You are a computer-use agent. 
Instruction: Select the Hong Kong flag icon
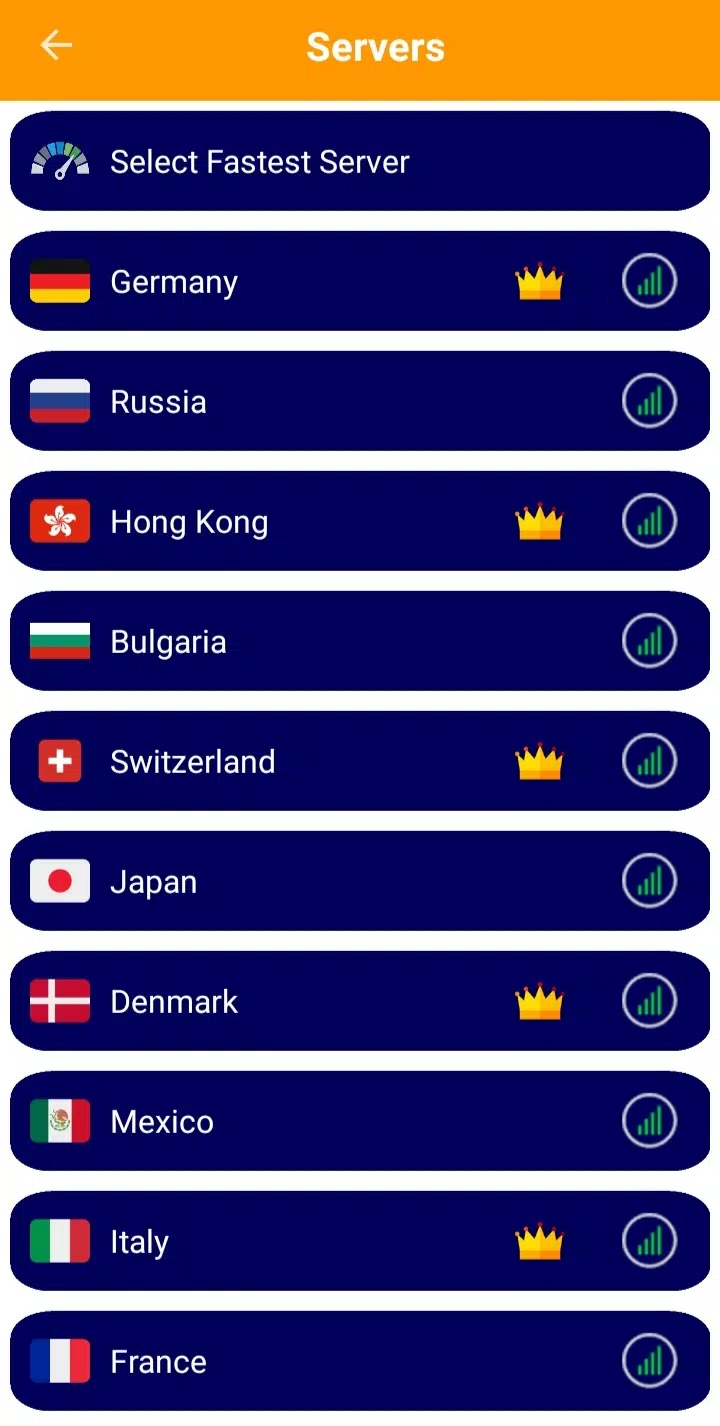click(x=60, y=521)
